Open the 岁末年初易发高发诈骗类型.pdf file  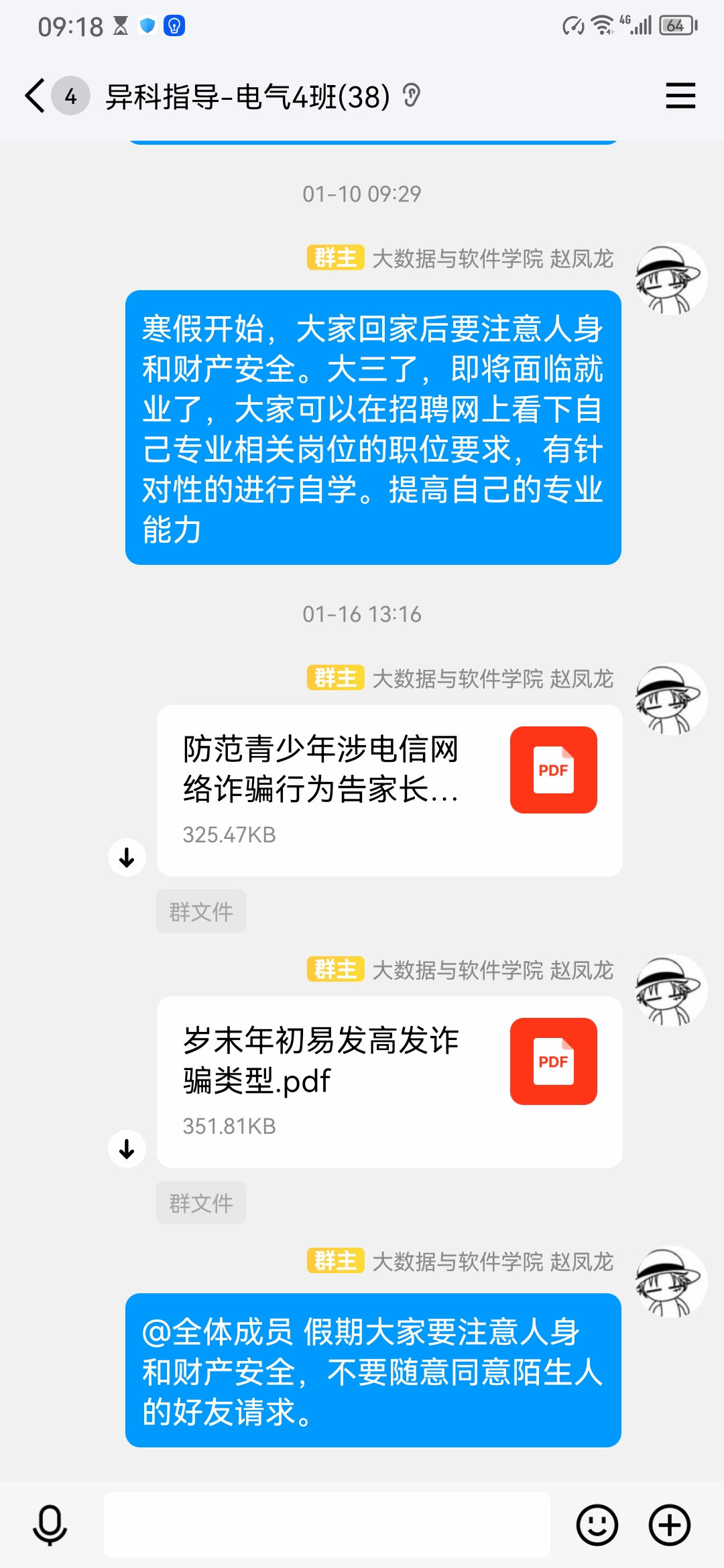point(389,1082)
